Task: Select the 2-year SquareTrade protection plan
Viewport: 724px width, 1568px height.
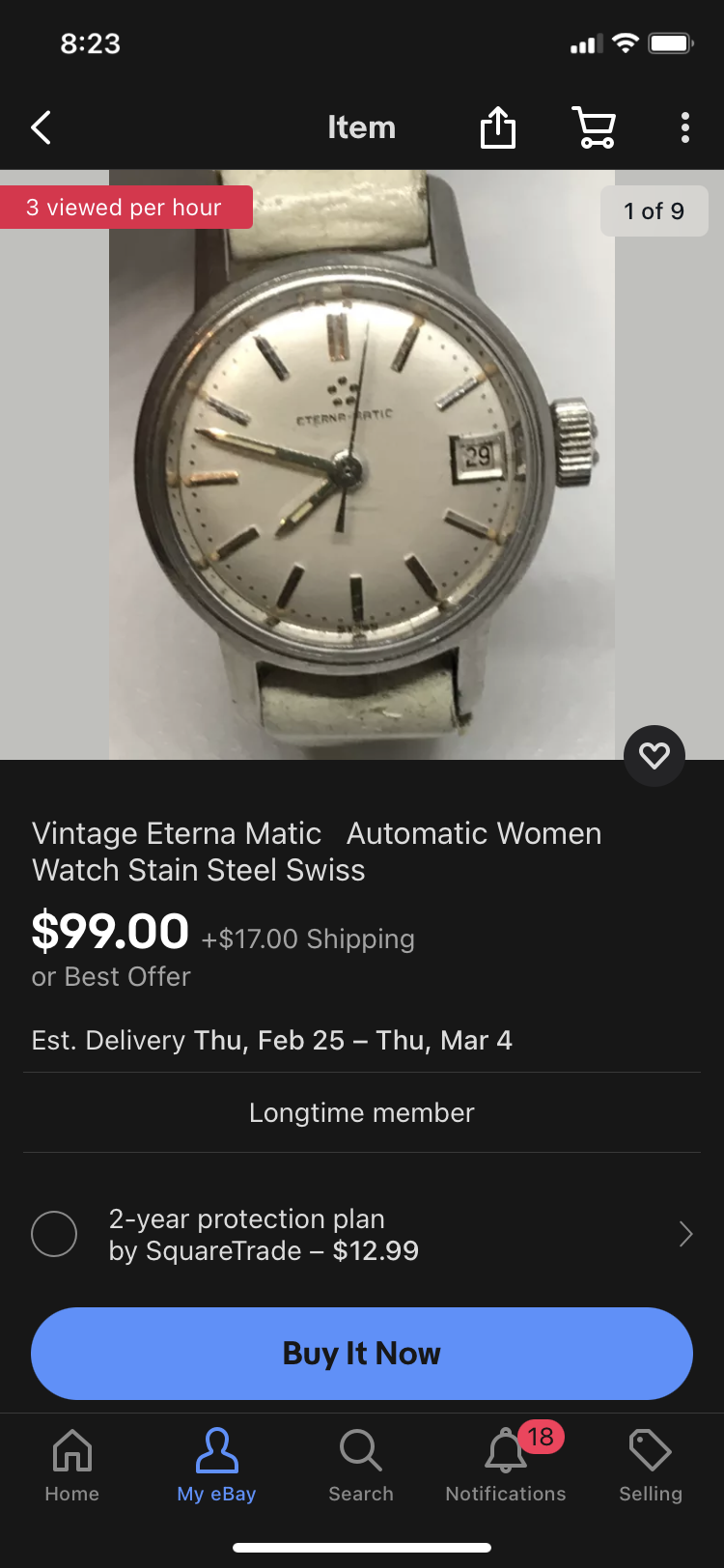Action: (54, 1234)
